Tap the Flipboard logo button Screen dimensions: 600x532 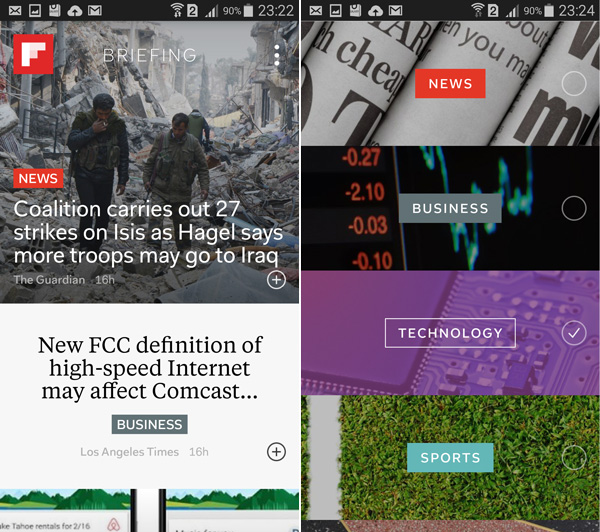pyautogui.click(x=33, y=53)
